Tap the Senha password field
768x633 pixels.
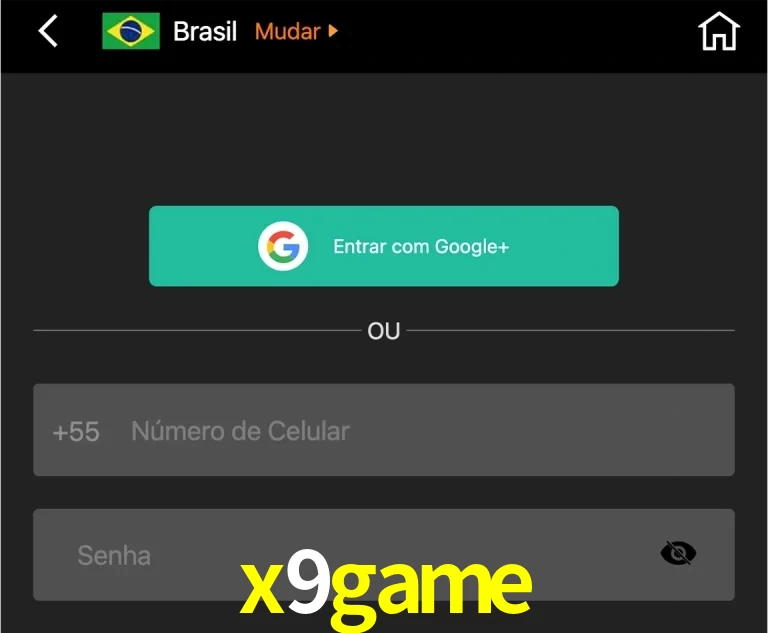coord(340,554)
